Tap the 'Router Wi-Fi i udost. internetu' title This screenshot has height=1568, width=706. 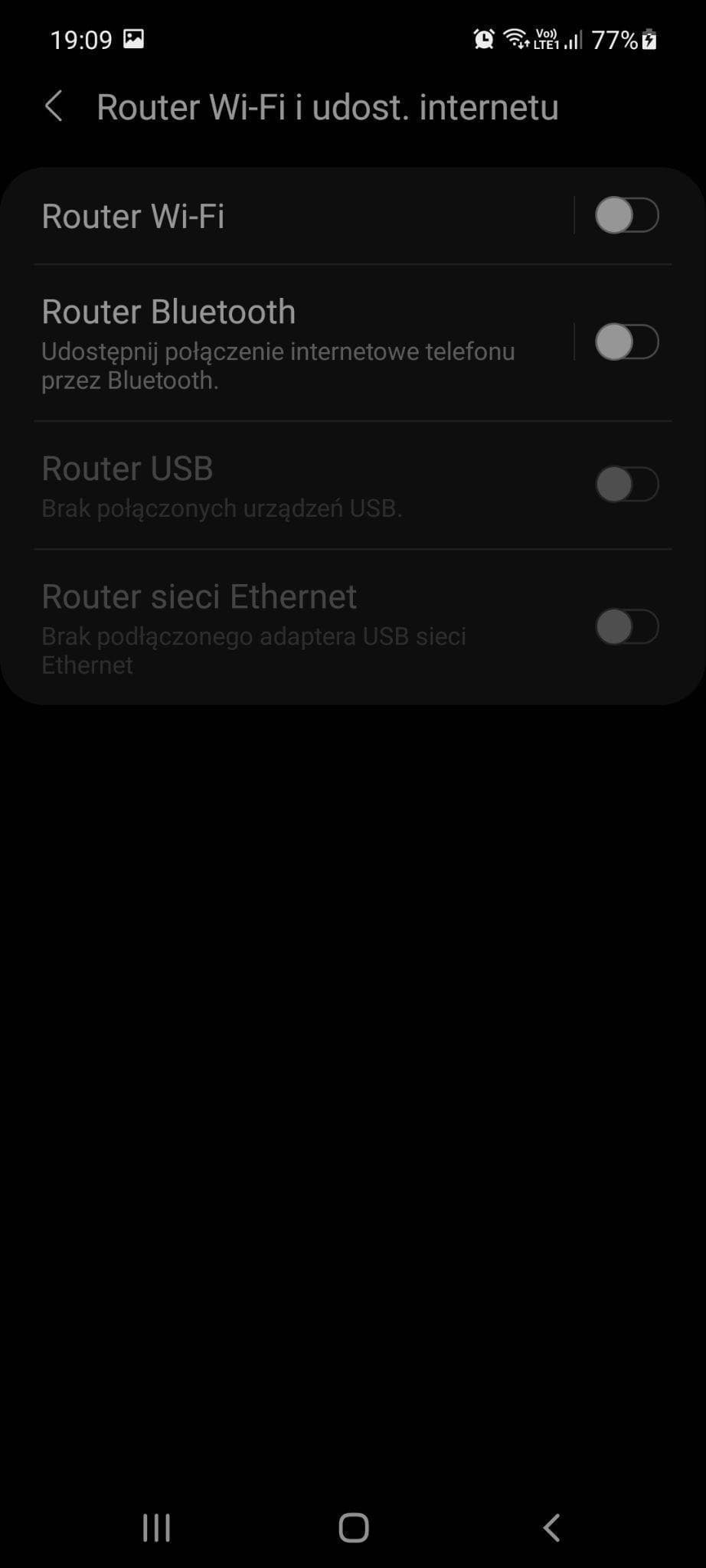tap(327, 106)
